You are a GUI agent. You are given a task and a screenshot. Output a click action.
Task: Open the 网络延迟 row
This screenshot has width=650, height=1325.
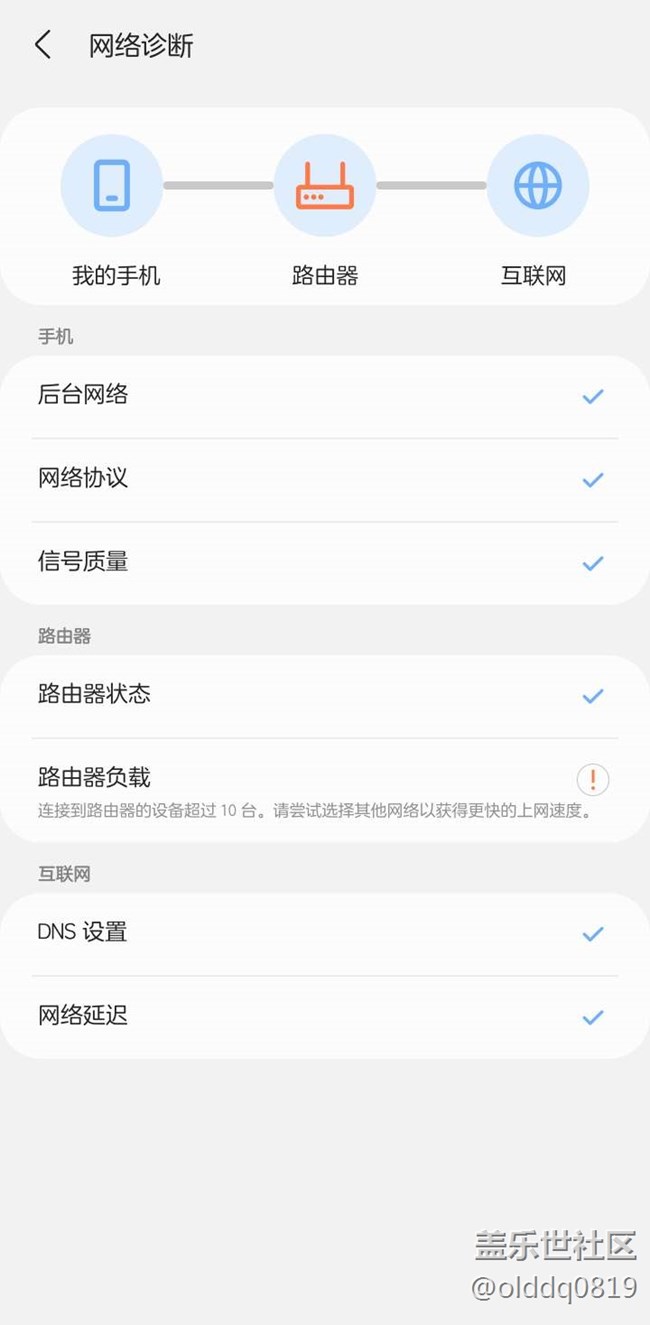(324, 1017)
